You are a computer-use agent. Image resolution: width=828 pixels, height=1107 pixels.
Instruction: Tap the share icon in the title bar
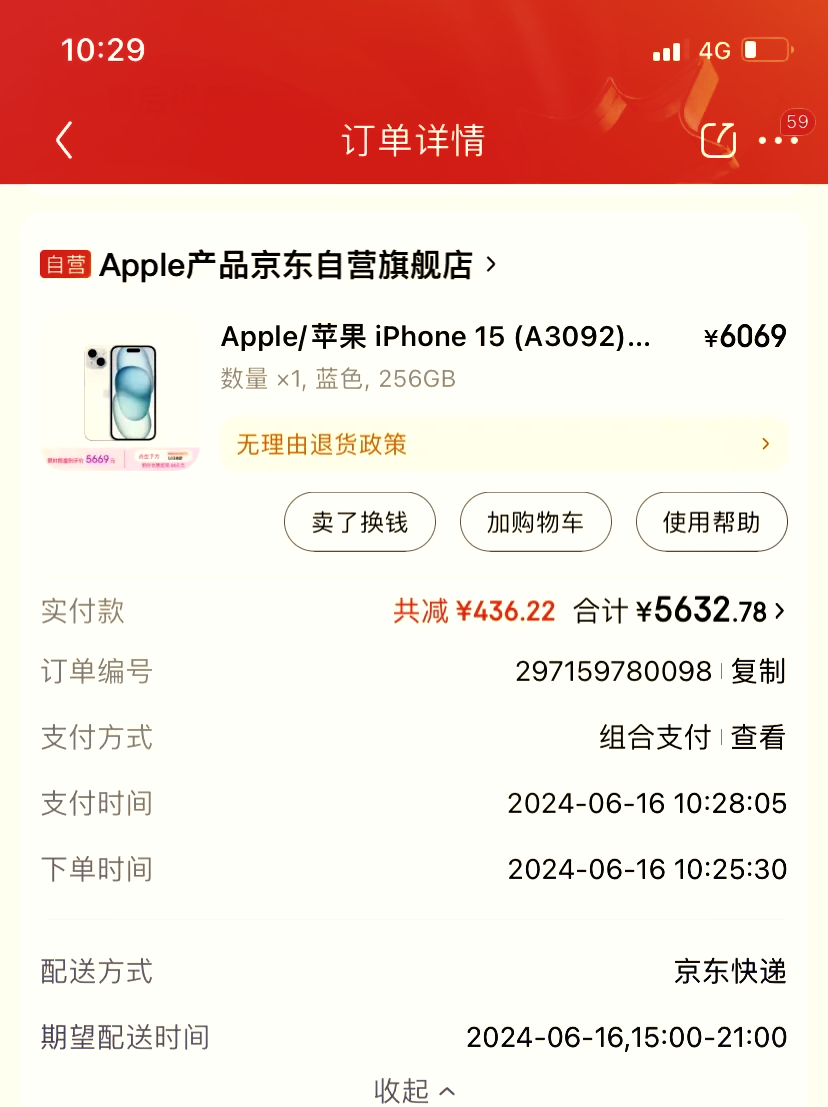coord(718,140)
